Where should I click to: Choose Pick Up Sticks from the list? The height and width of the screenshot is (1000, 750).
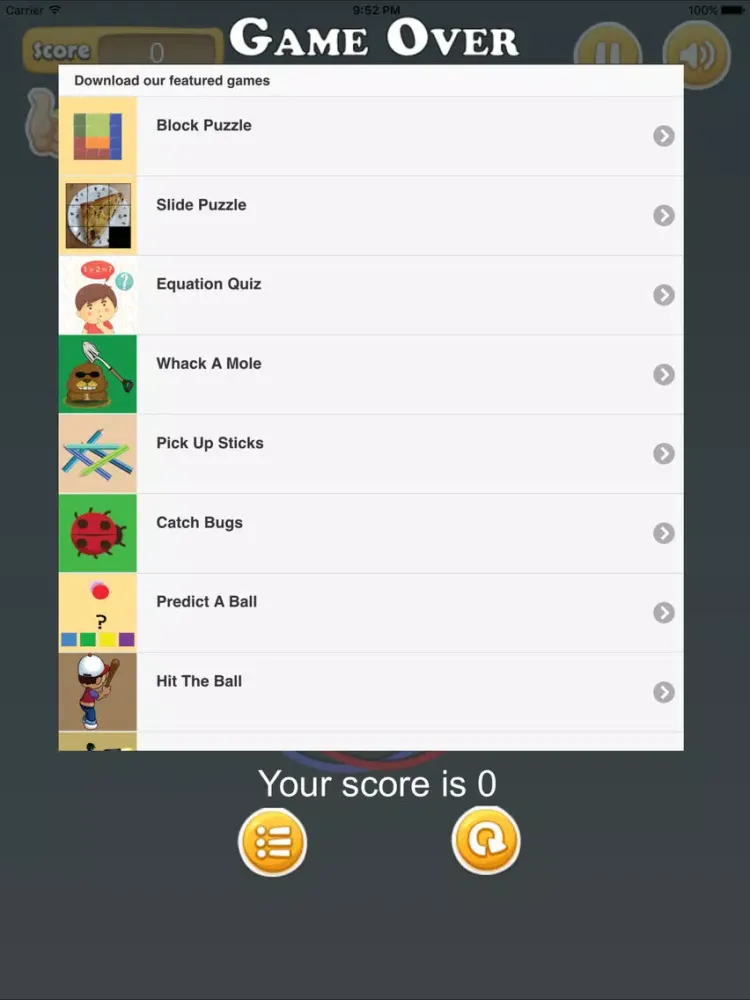(370, 454)
